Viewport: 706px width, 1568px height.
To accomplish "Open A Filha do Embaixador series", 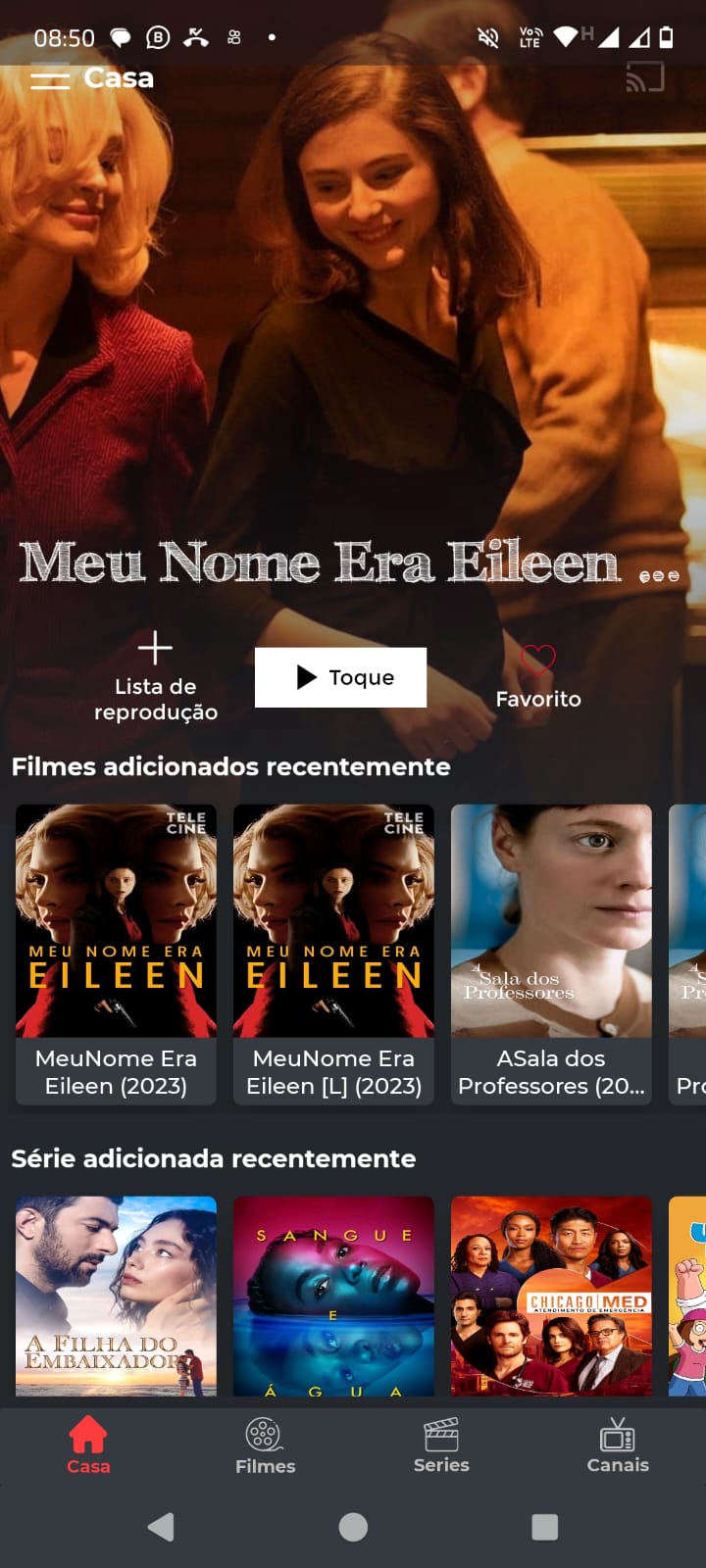I will pos(116,1296).
